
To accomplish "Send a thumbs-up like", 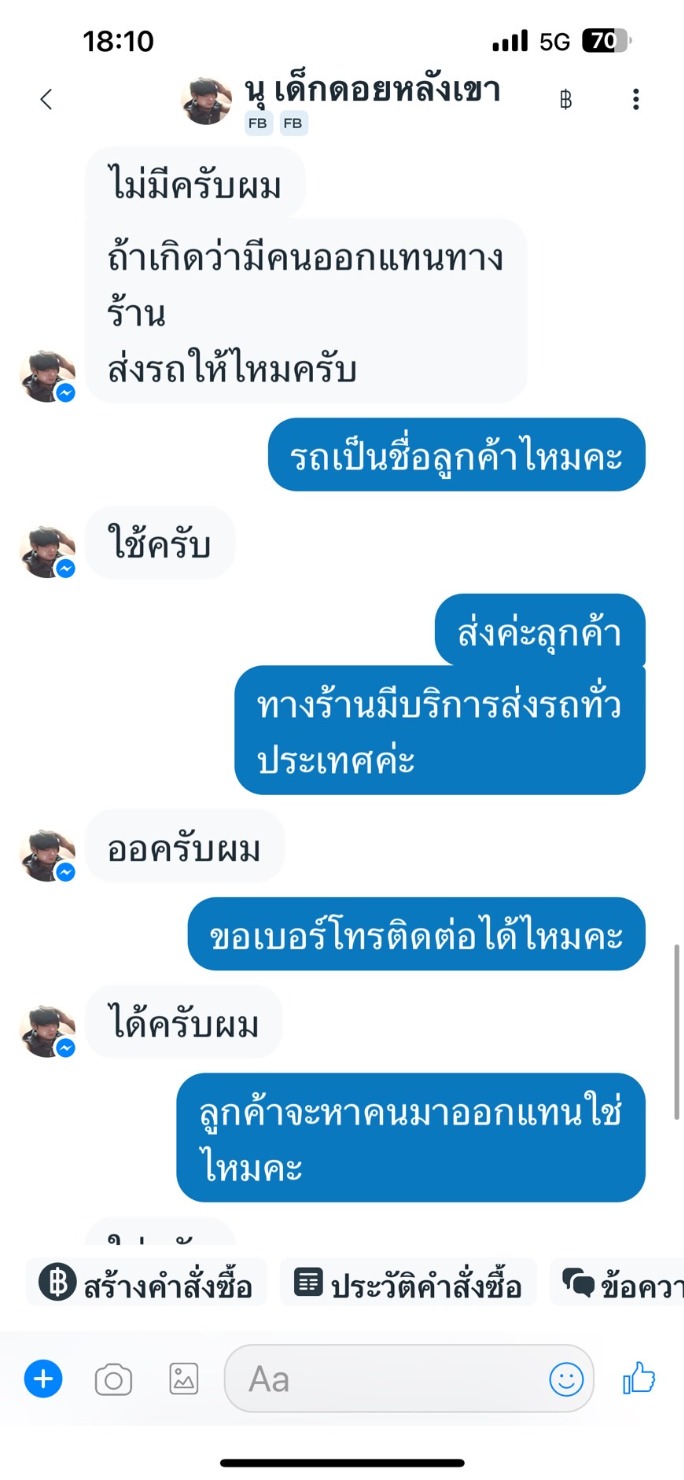I will pos(639,1379).
